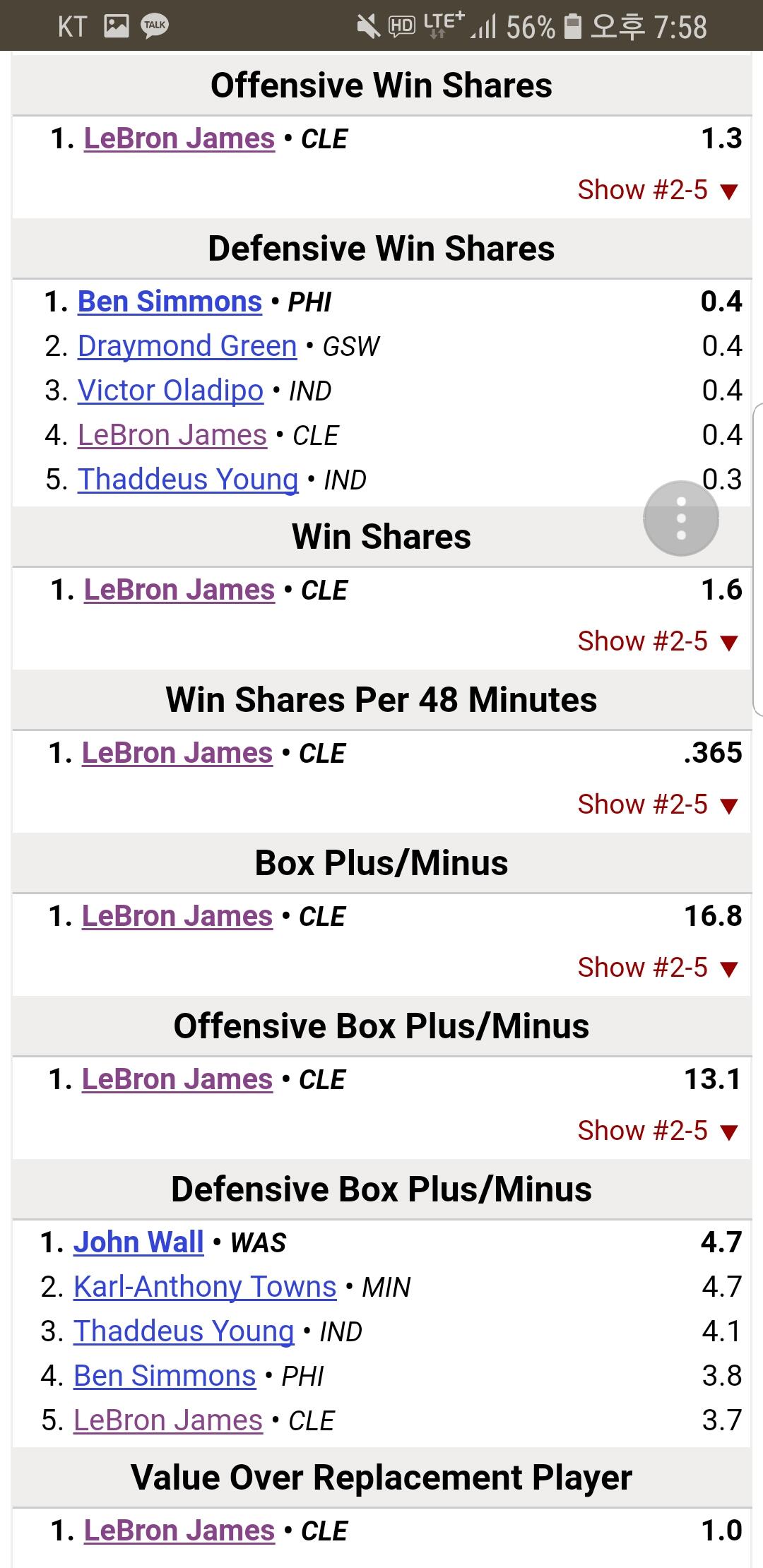
Task: Open Victor Oladipo's player page
Action: pyautogui.click(x=170, y=391)
